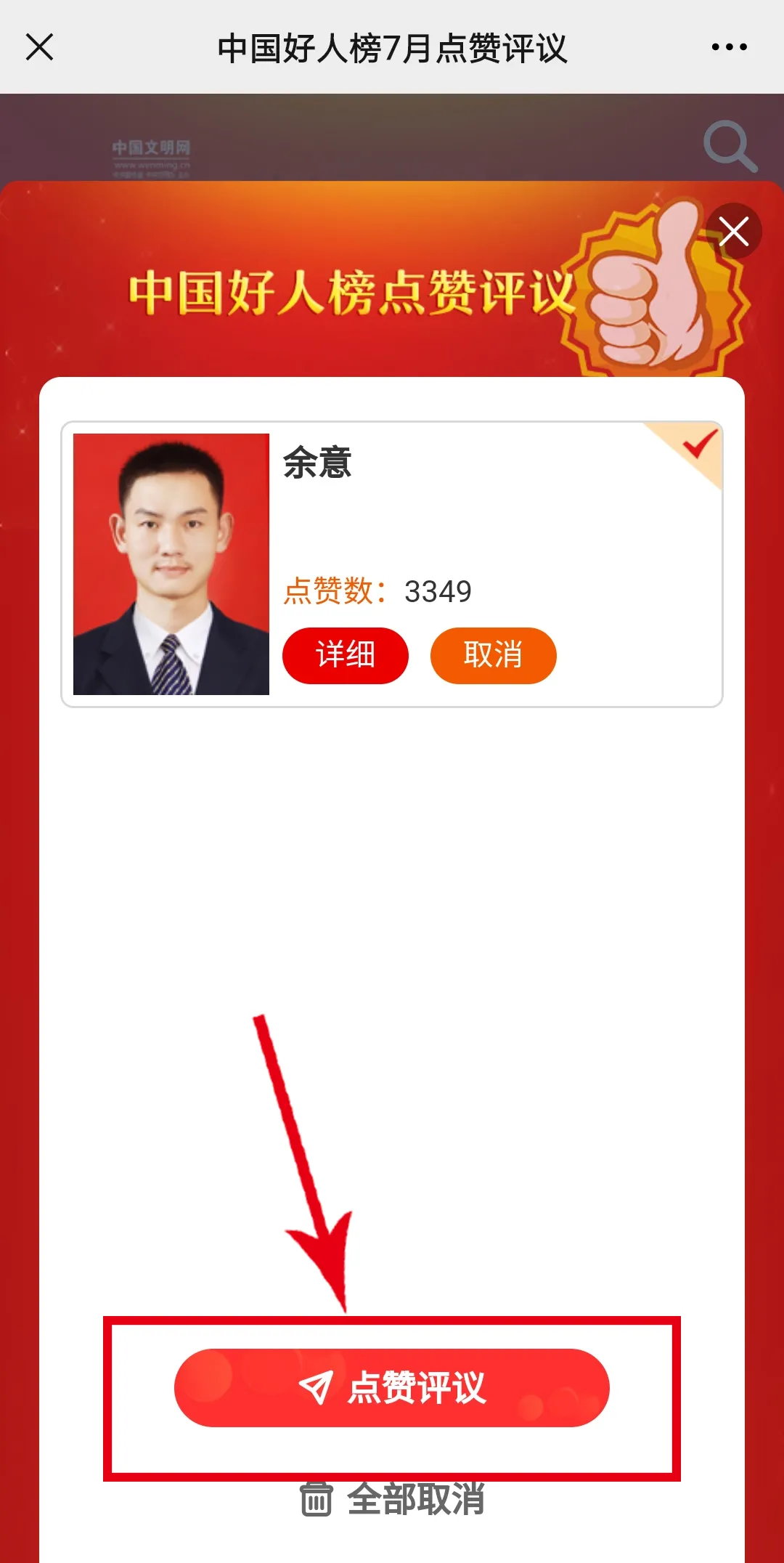Open the three-dot overflow menu
Screen dimensions: 784x1563
(729, 47)
